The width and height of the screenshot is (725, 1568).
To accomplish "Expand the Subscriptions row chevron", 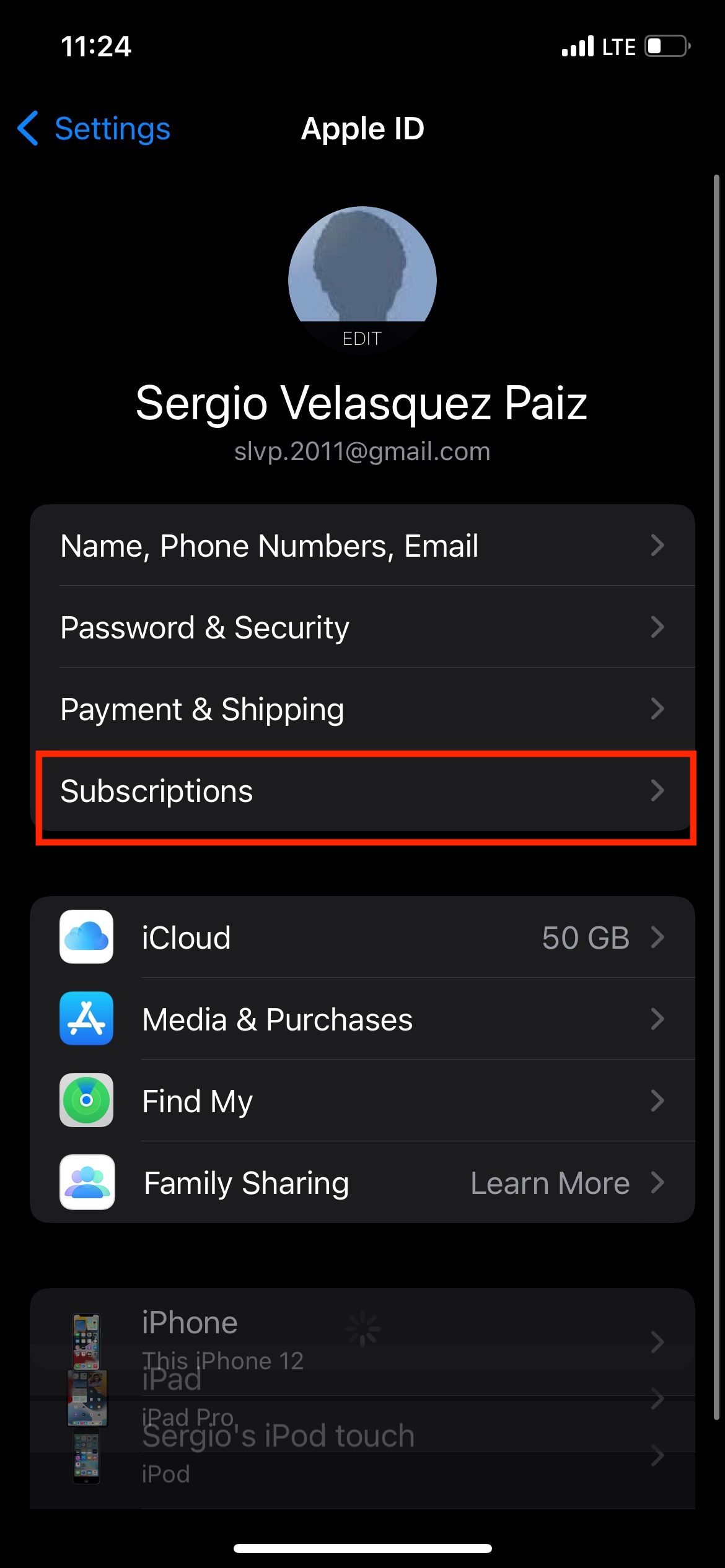I will 658,791.
